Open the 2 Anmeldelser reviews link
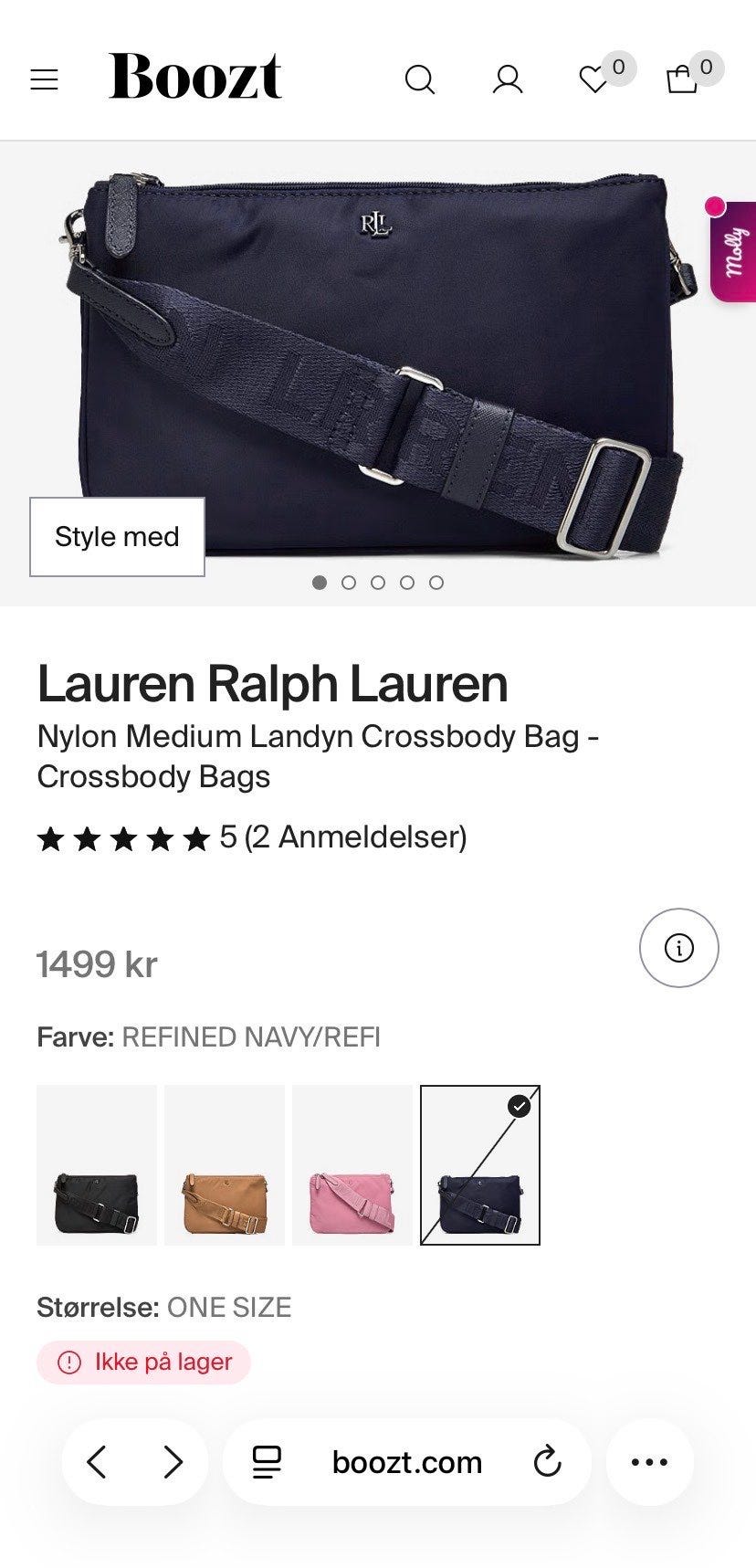This screenshot has width=756, height=1568. [x=352, y=837]
